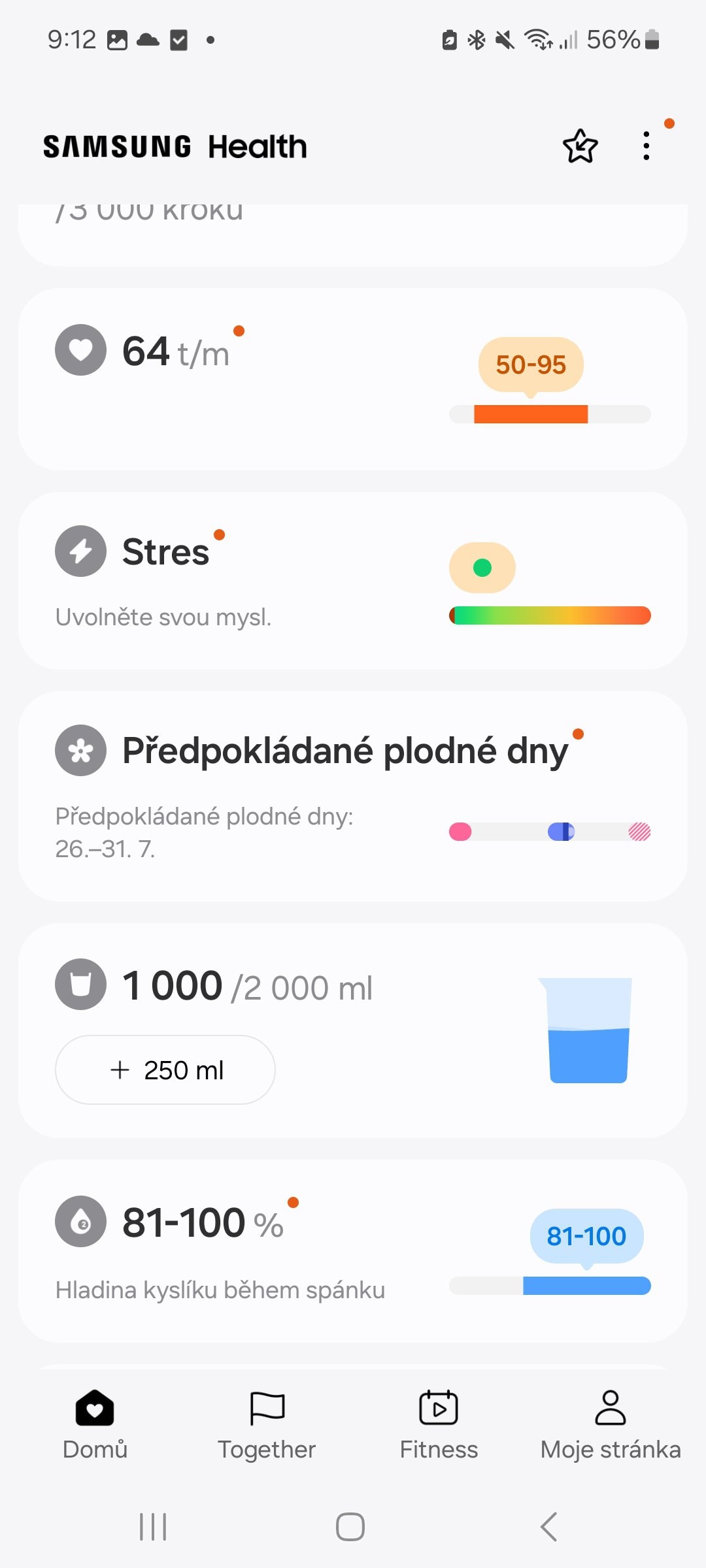Open the star rewards icon

click(580, 146)
